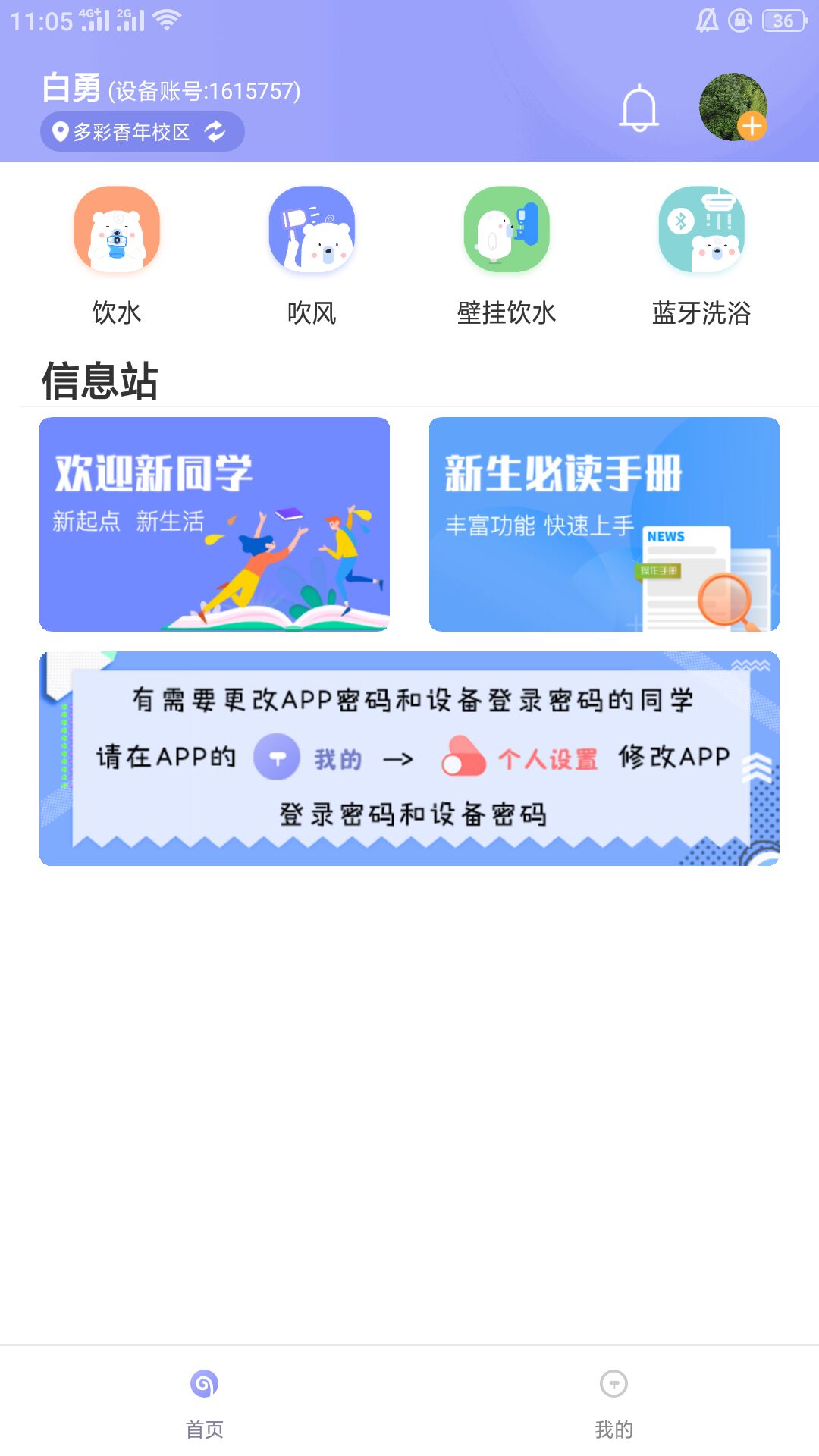Tap the plus badge on the profile avatar
The height and width of the screenshot is (1456, 819).
[752, 127]
